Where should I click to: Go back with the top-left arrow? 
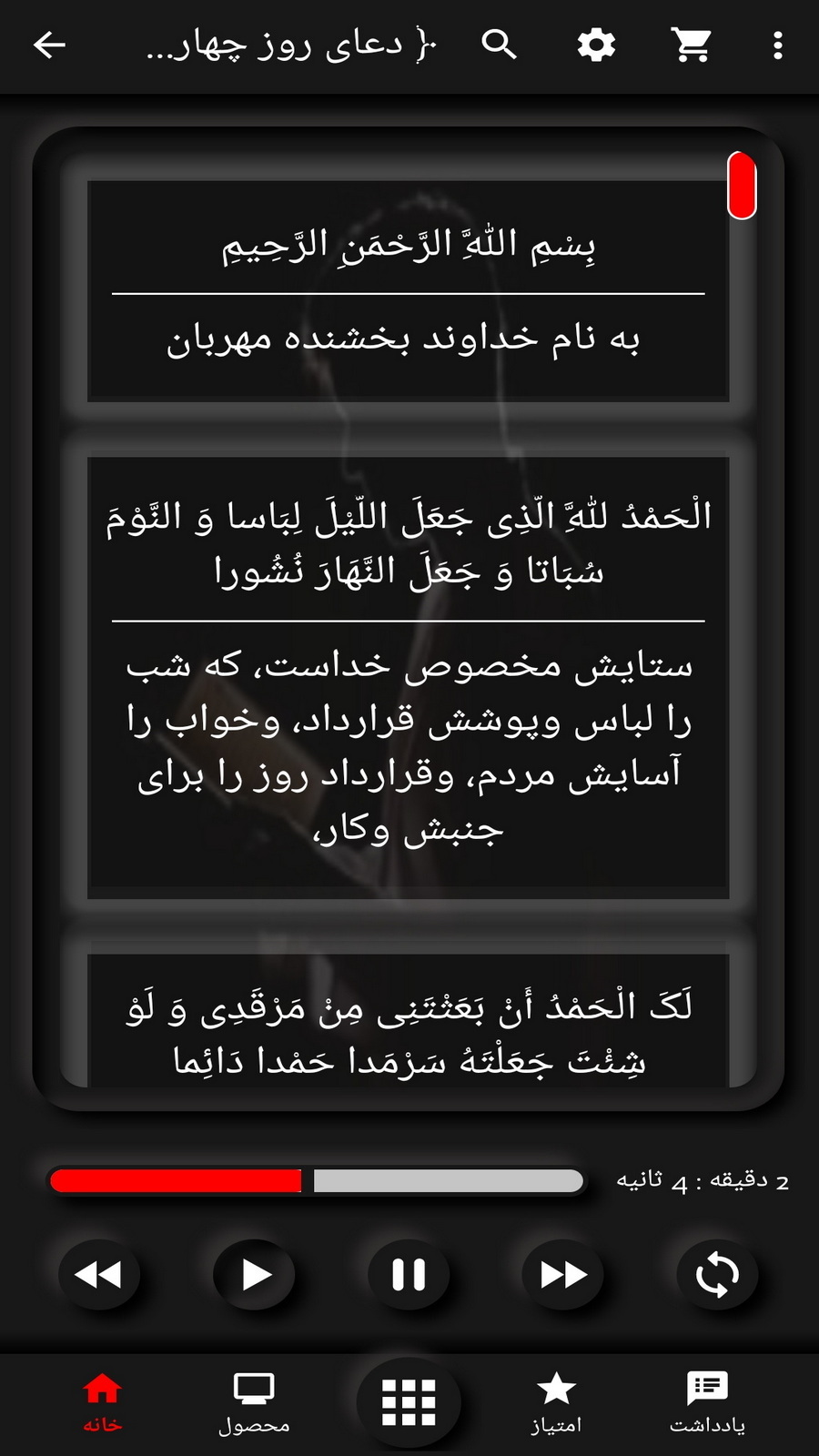pyautogui.click(x=49, y=45)
